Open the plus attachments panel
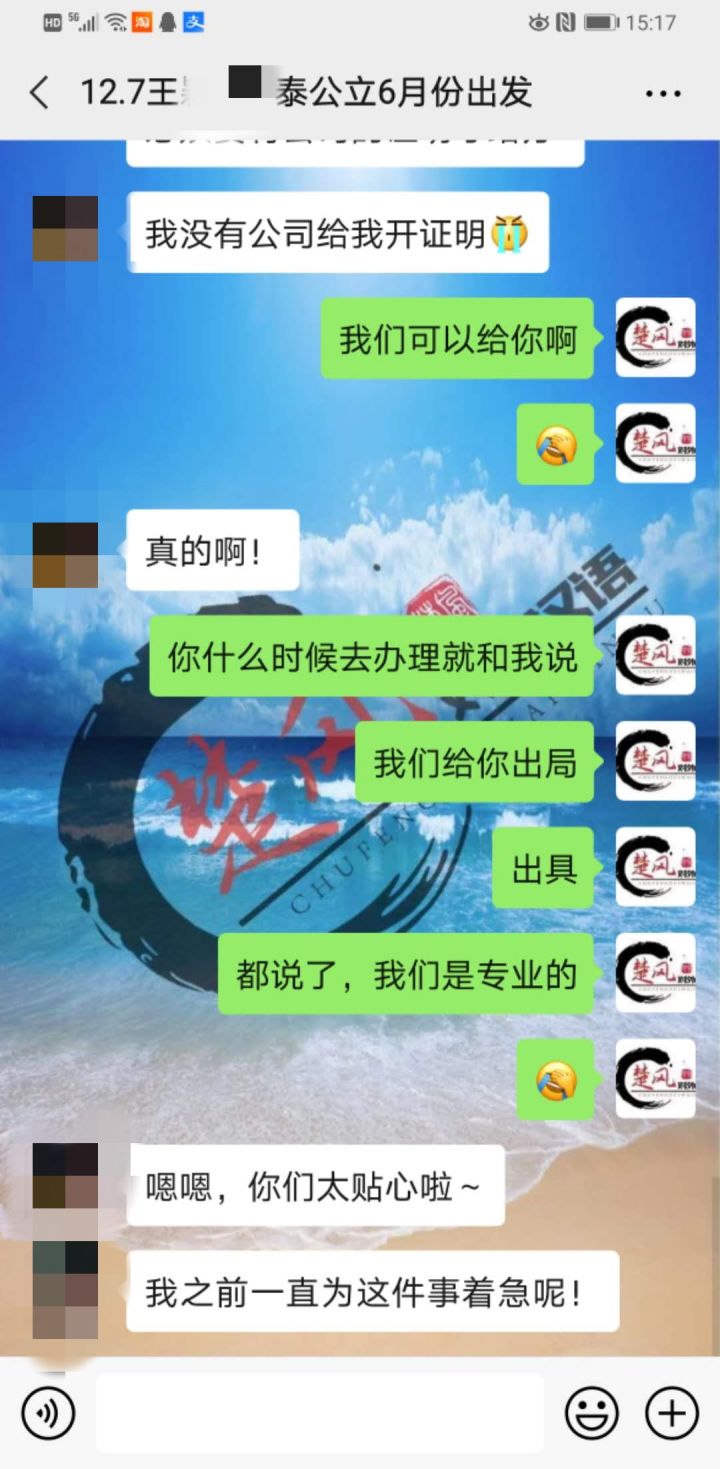This screenshot has height=1469, width=720. (671, 1414)
